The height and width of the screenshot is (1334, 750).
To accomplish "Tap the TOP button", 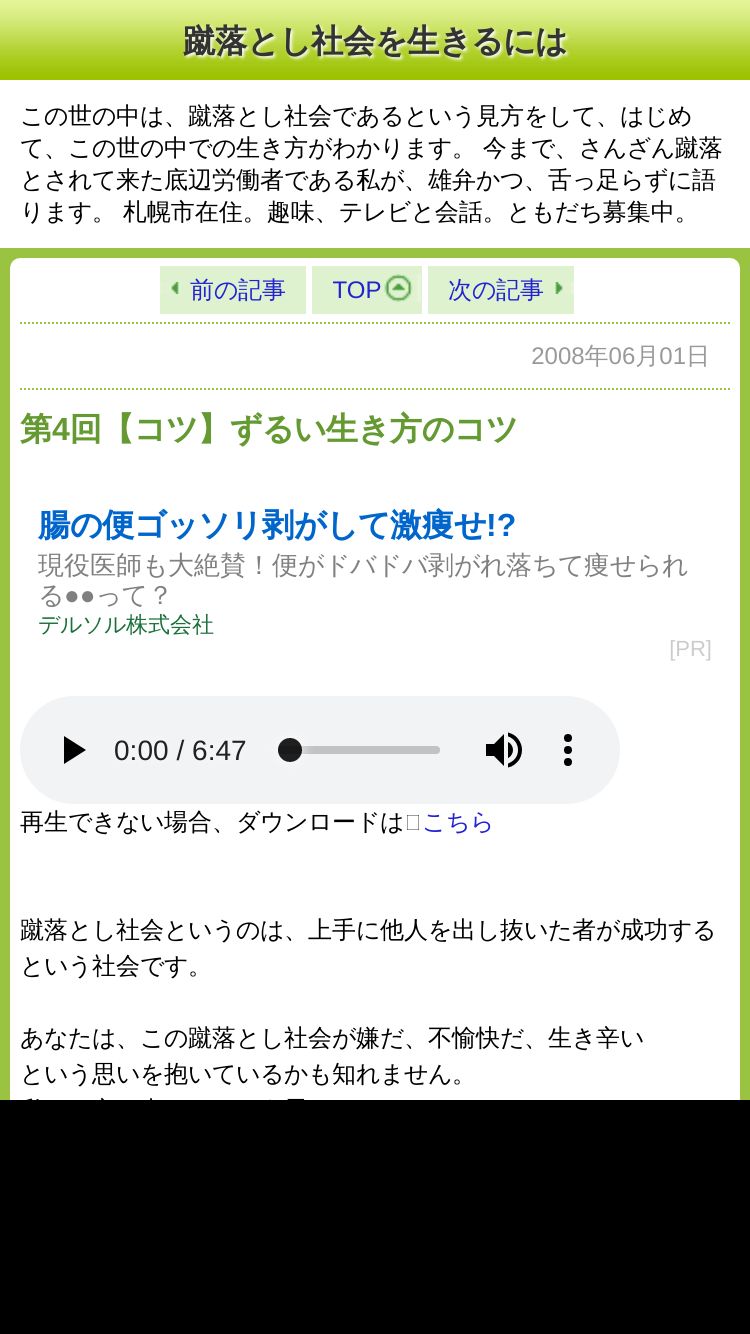I will coord(367,290).
